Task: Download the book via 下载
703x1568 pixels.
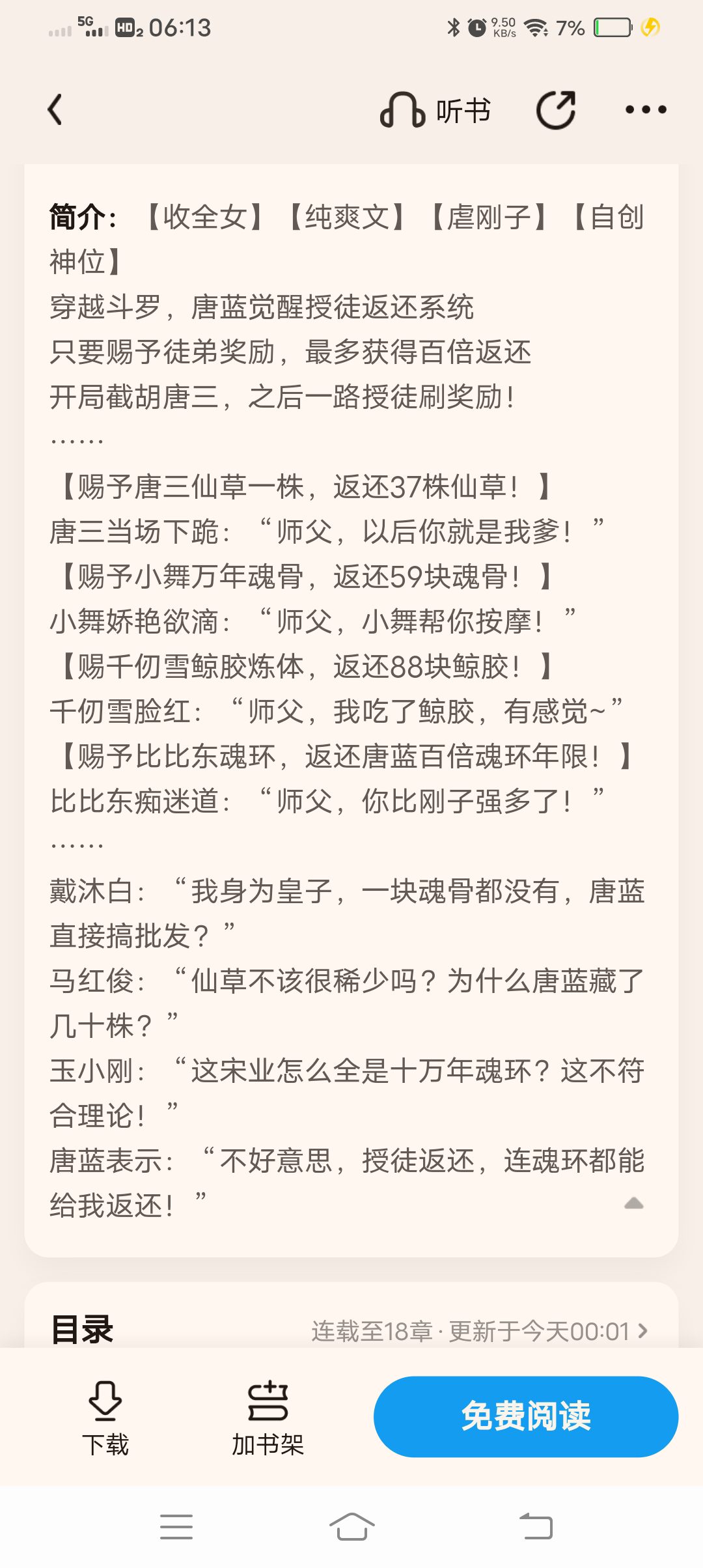Action: click(x=105, y=1418)
